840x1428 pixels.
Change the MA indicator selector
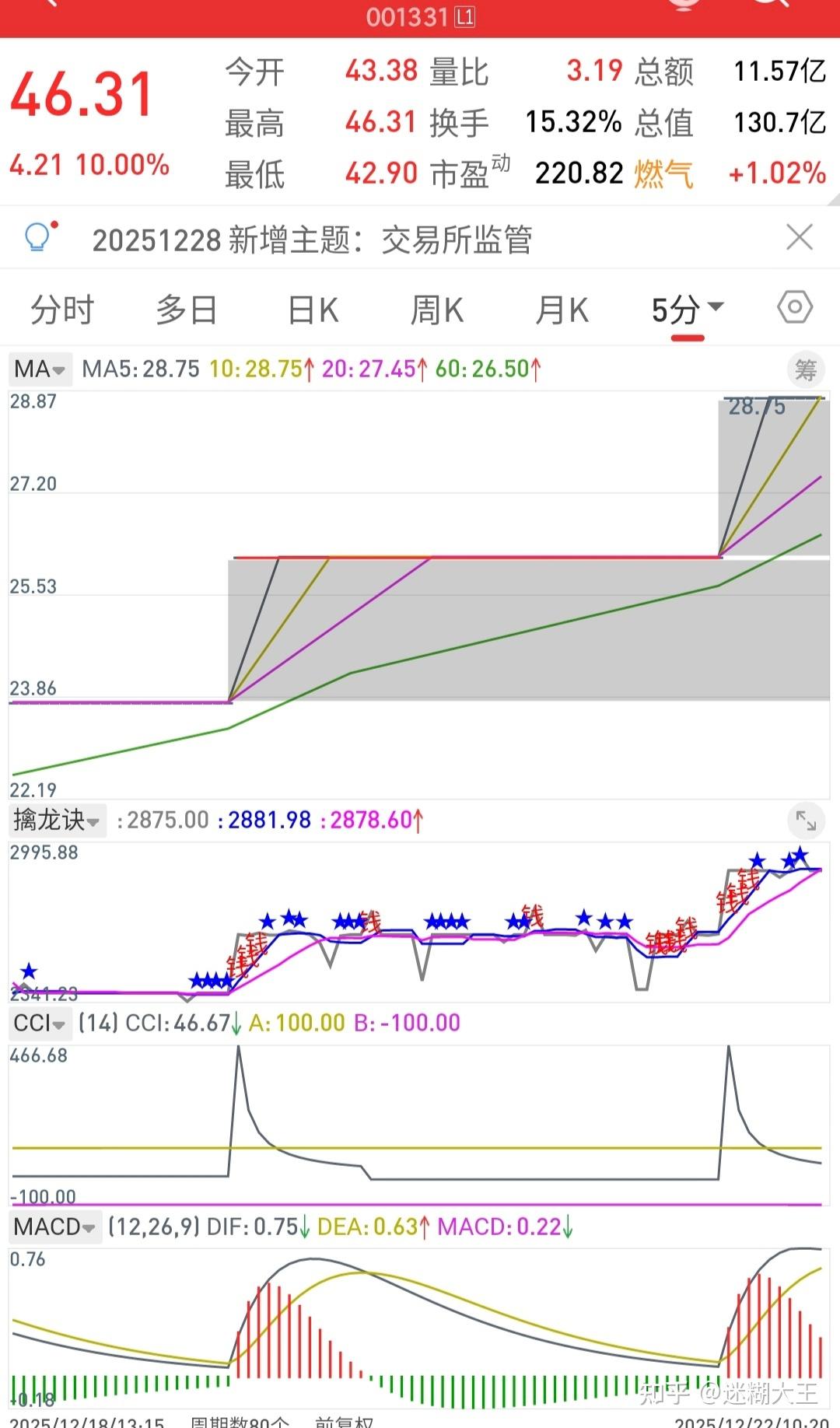coord(40,369)
